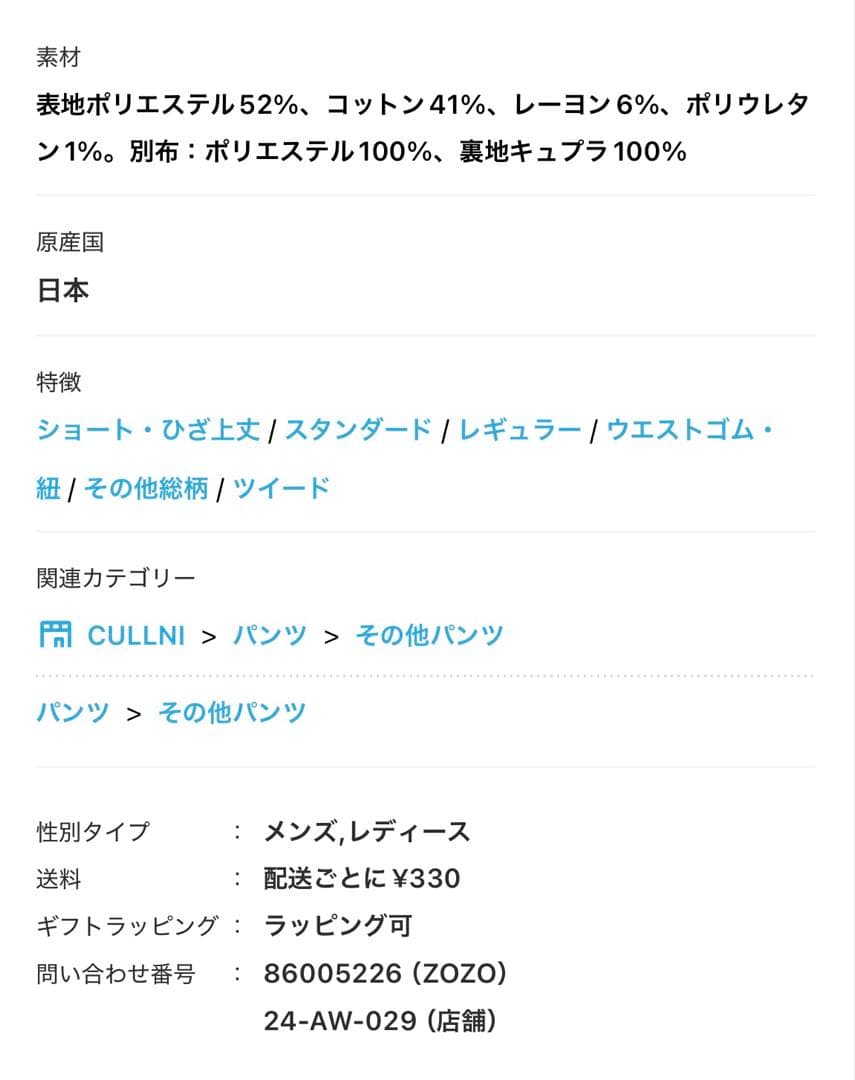
Task: Select the その他総柄 pattern link
Action: (x=146, y=487)
